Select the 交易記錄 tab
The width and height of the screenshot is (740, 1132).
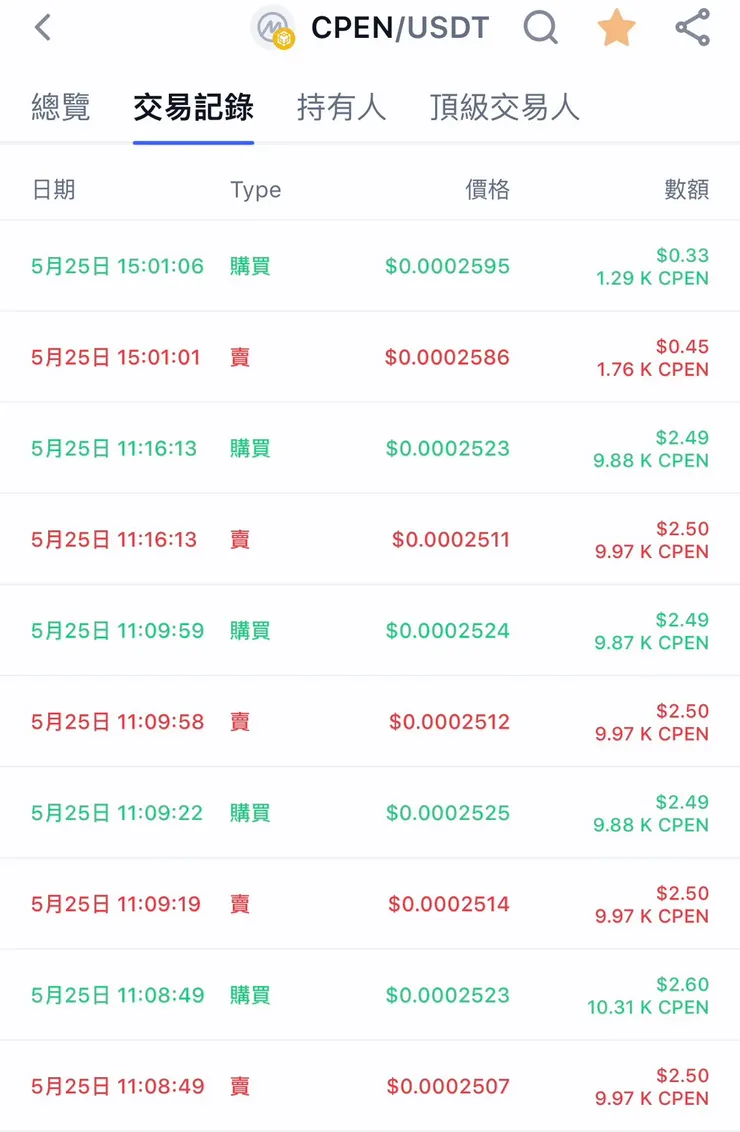pos(193,107)
